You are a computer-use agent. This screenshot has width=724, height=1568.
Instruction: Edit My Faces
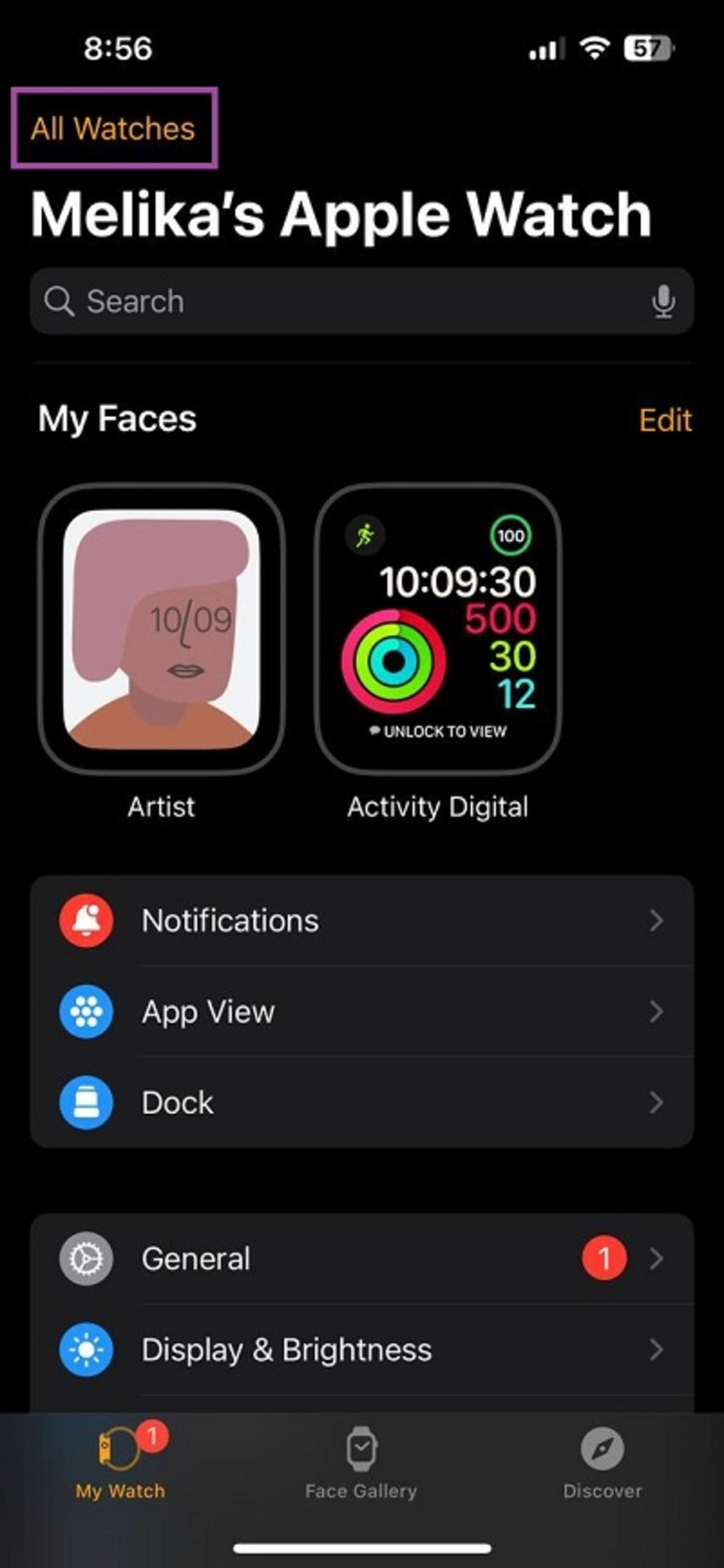pyautogui.click(x=665, y=420)
